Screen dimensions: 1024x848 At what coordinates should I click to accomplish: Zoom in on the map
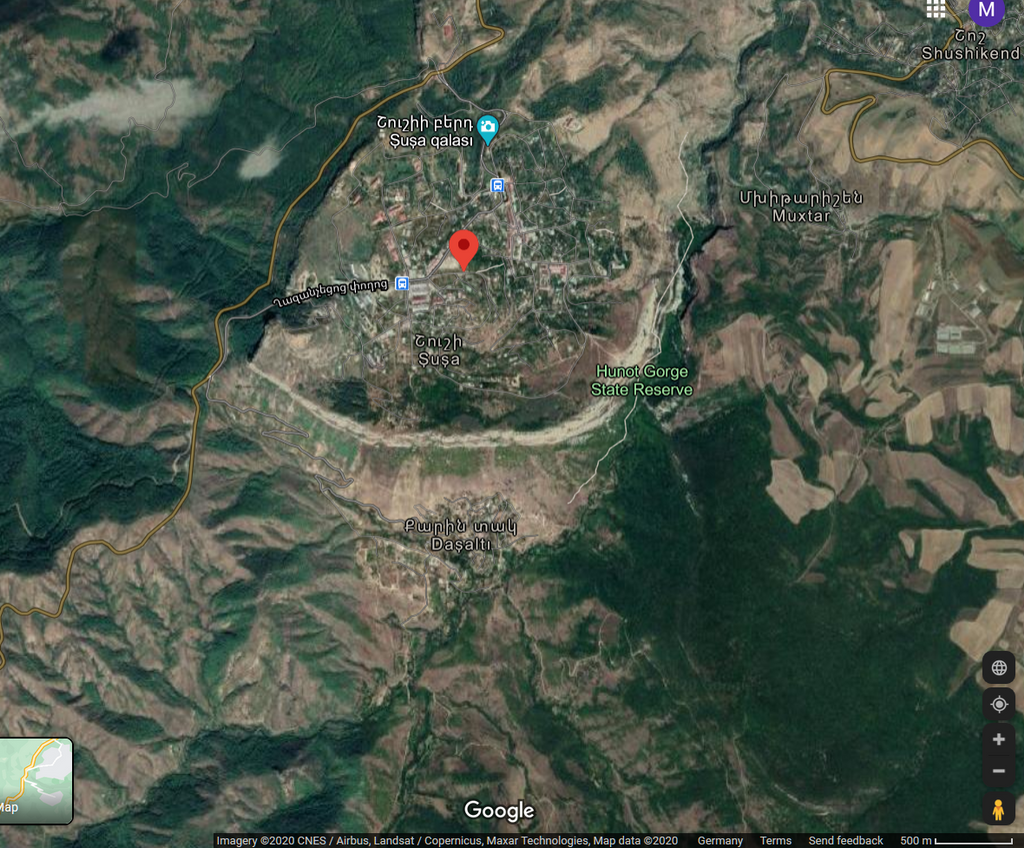click(x=998, y=740)
